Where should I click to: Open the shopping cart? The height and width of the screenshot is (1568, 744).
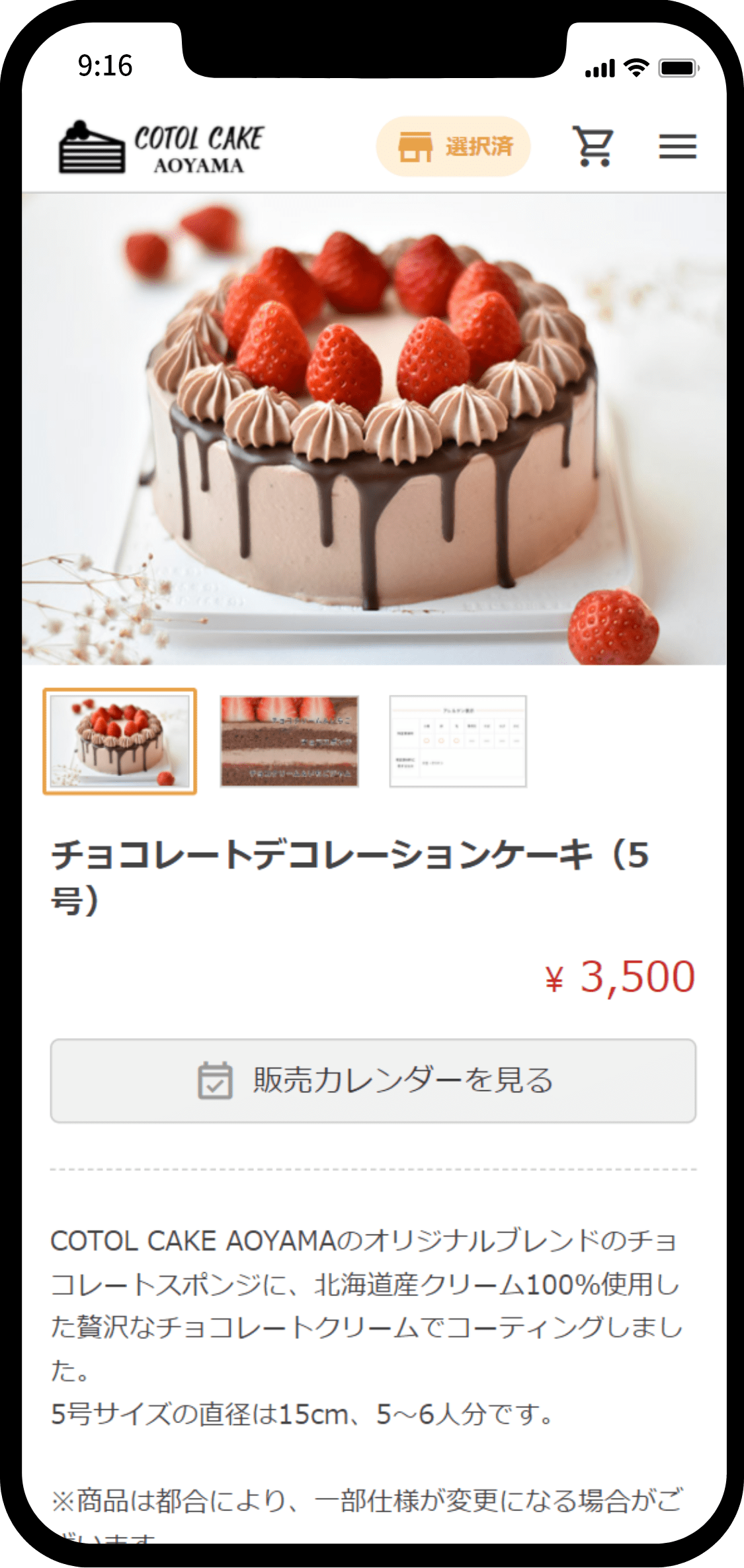593,146
